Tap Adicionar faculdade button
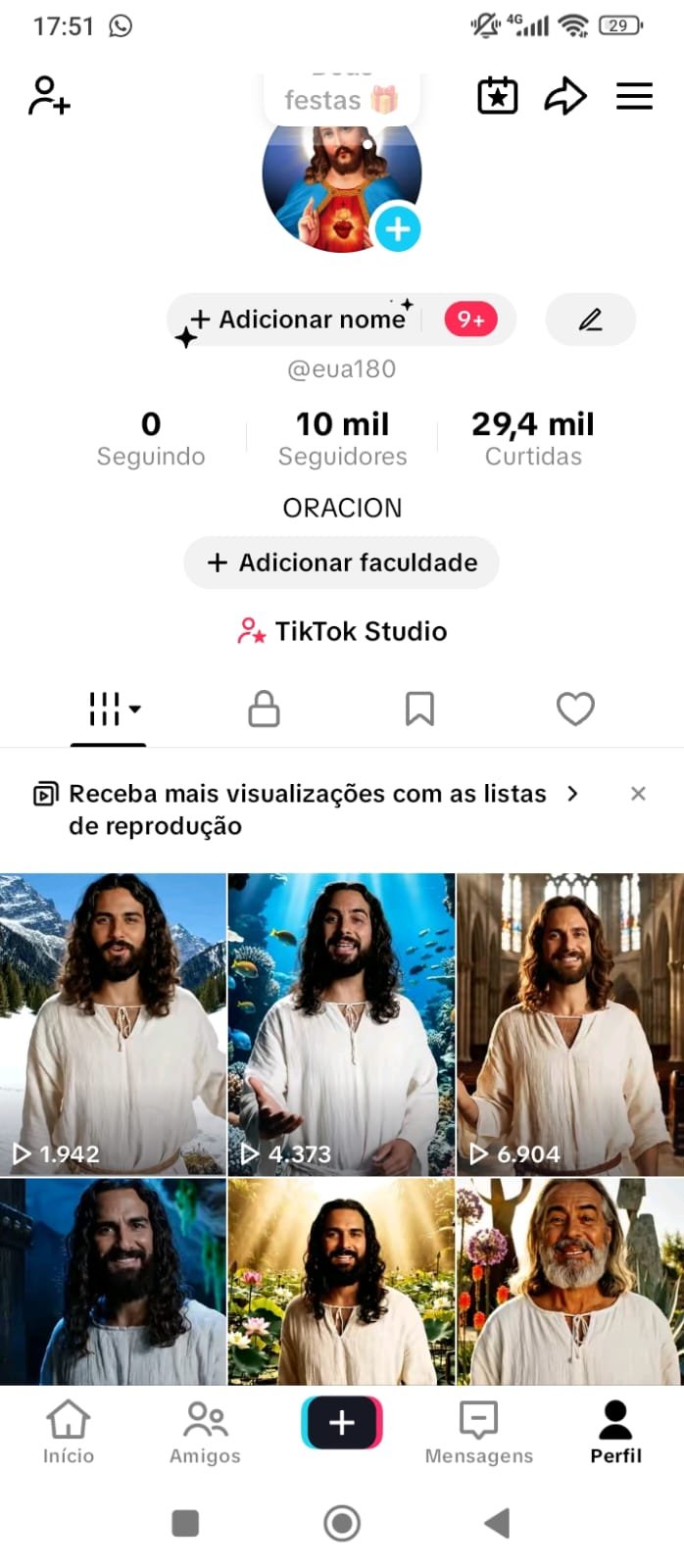The height and width of the screenshot is (1568, 684). [341, 563]
